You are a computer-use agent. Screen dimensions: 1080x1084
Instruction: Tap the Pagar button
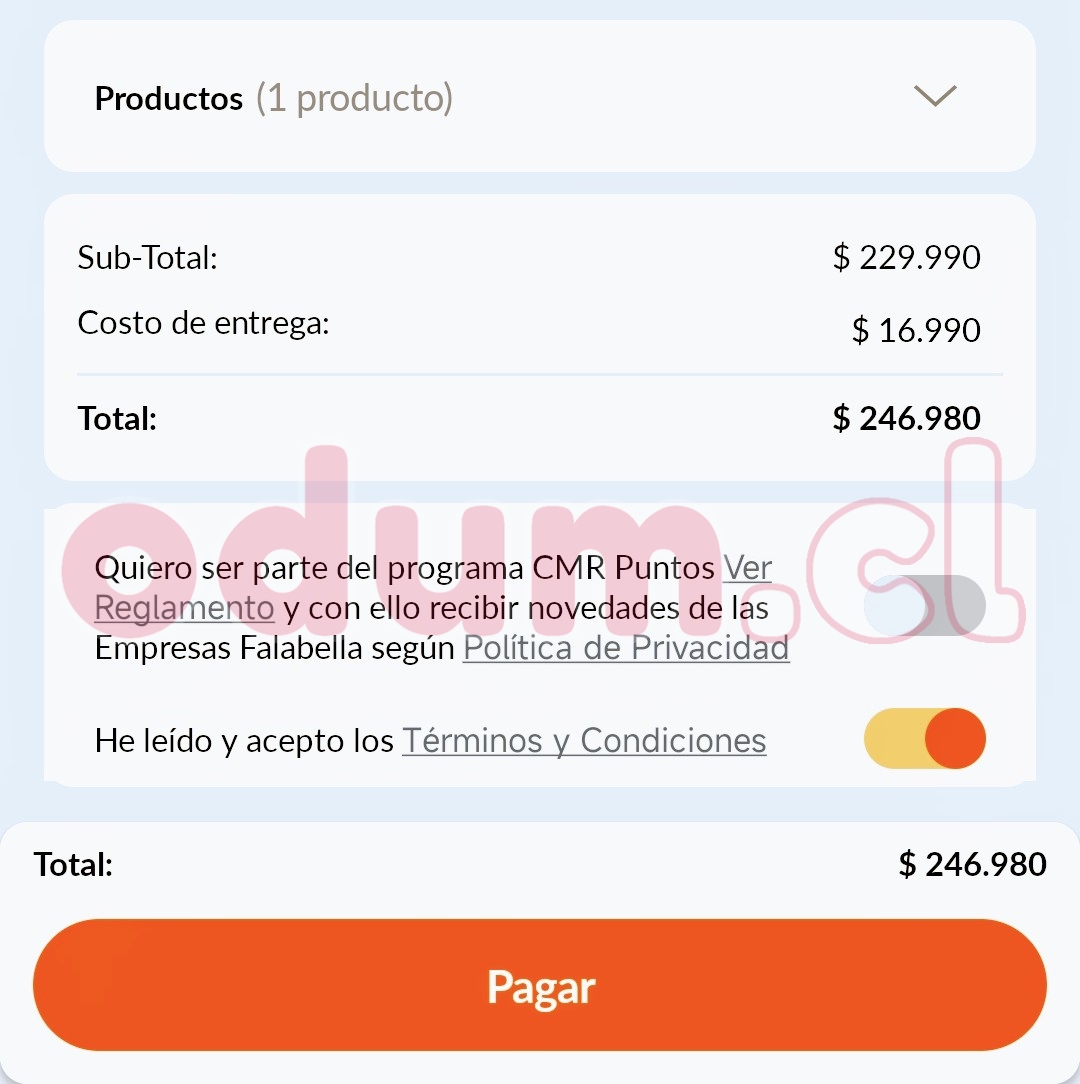click(540, 986)
